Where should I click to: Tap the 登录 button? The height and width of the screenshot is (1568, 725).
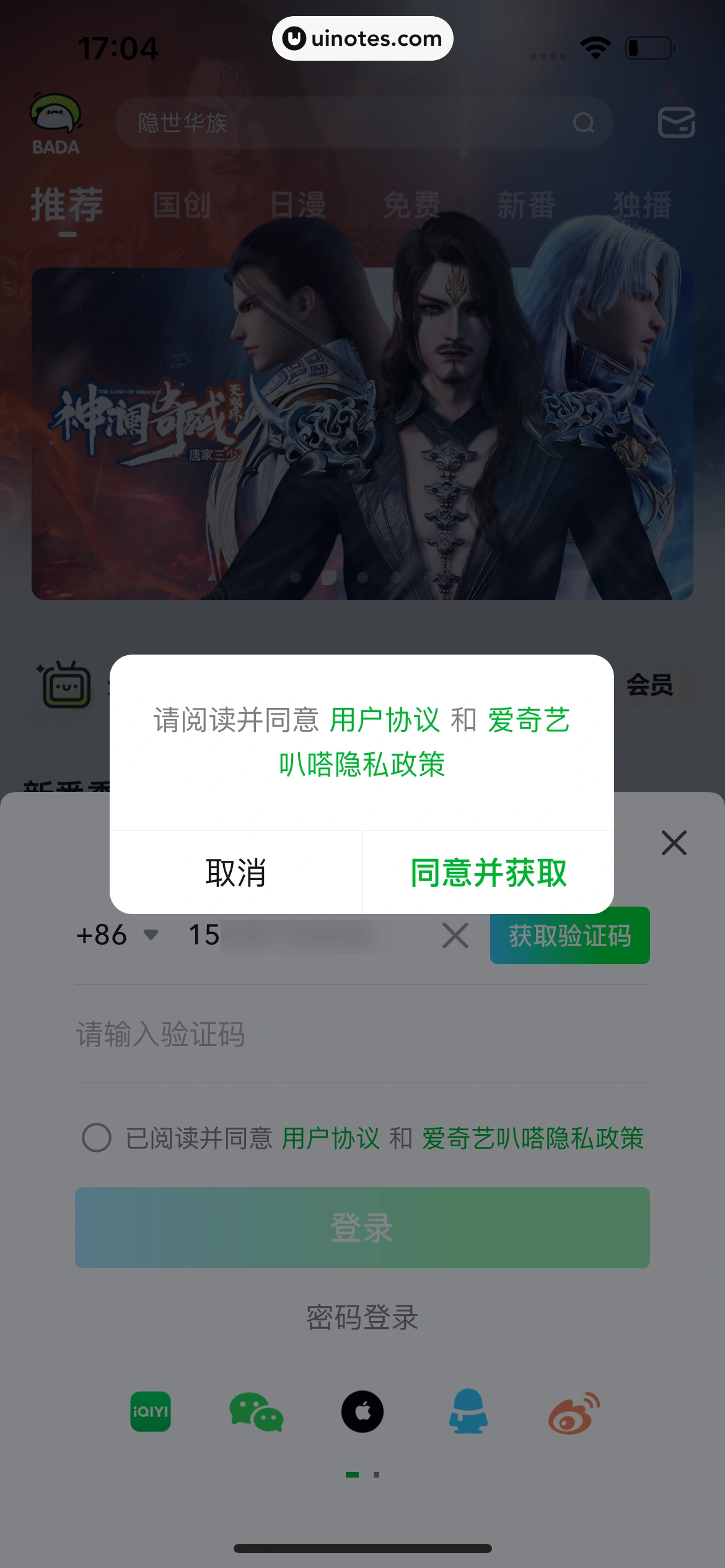click(x=362, y=1227)
